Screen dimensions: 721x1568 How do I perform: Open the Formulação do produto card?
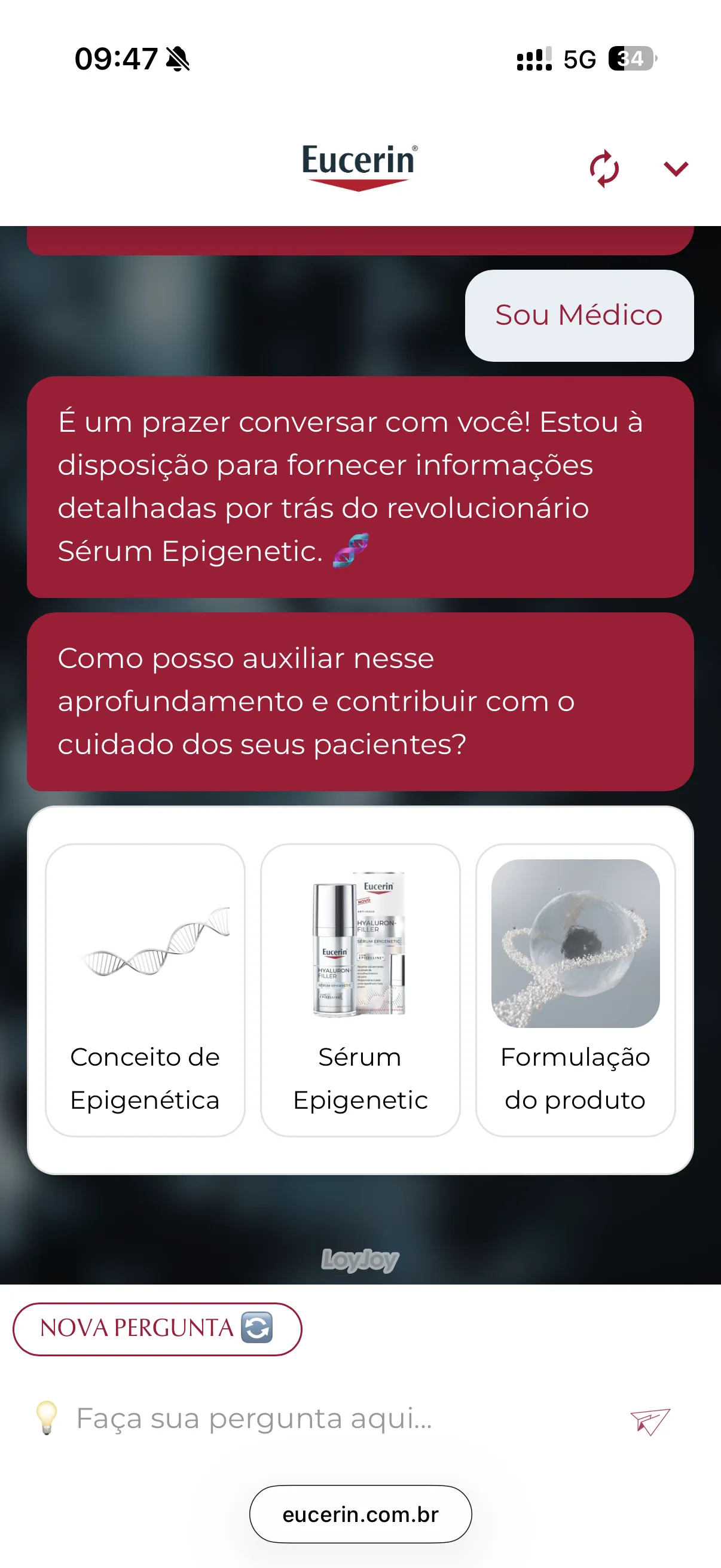coord(575,989)
